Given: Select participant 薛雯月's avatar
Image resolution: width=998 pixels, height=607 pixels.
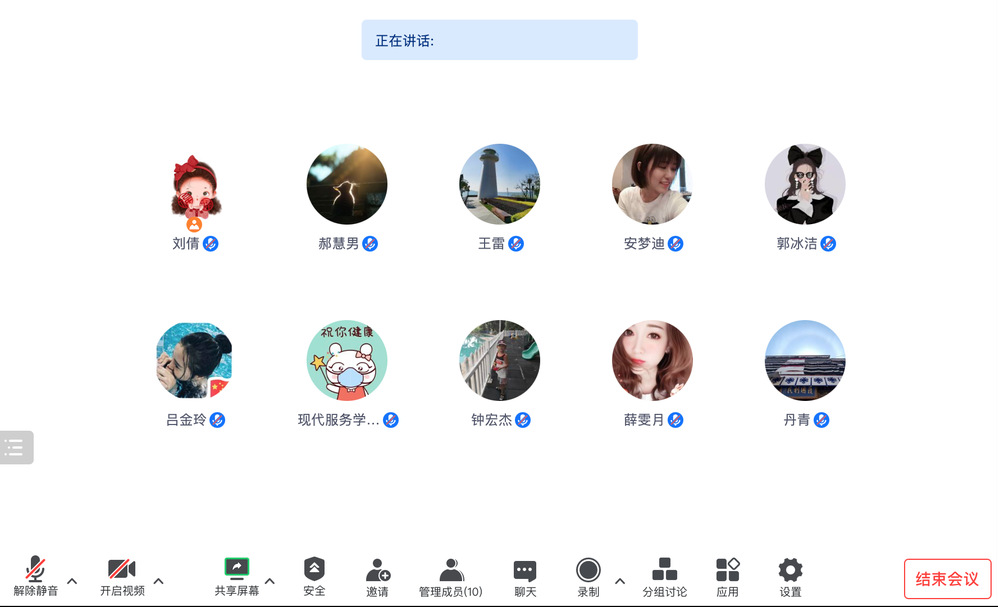Looking at the screenshot, I should [652, 361].
